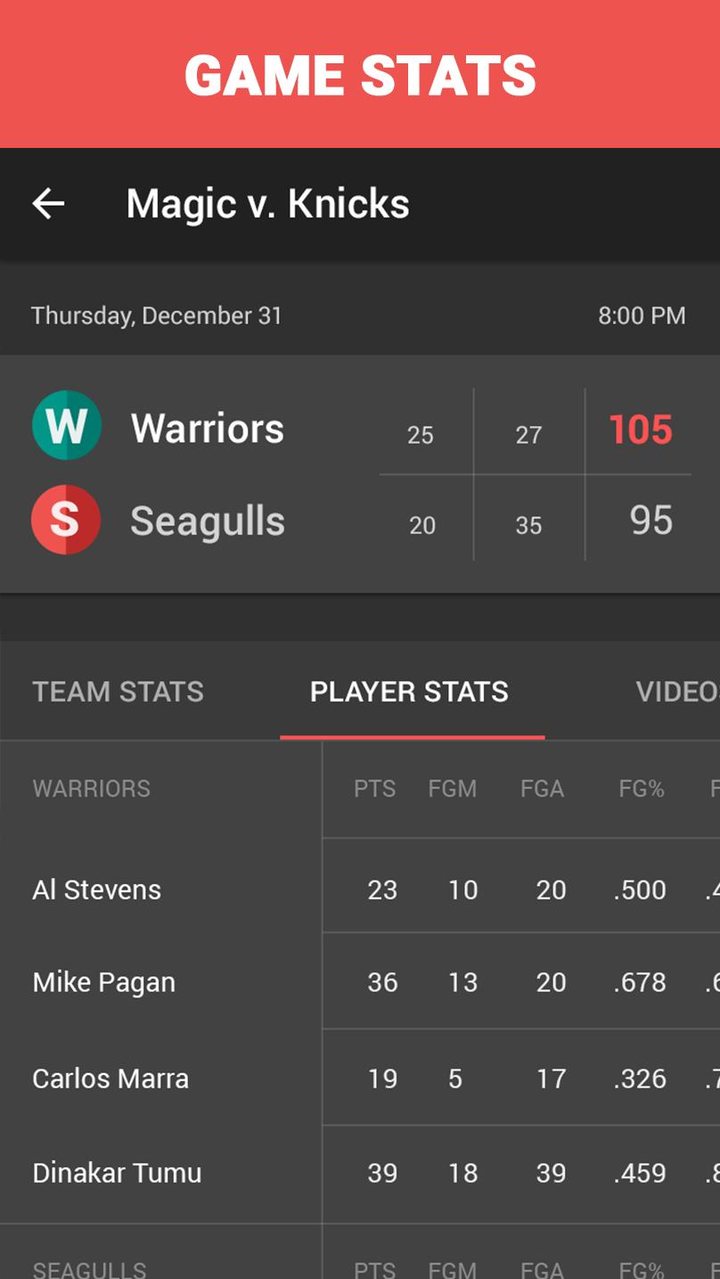Select the Player Stats tab

point(410,692)
